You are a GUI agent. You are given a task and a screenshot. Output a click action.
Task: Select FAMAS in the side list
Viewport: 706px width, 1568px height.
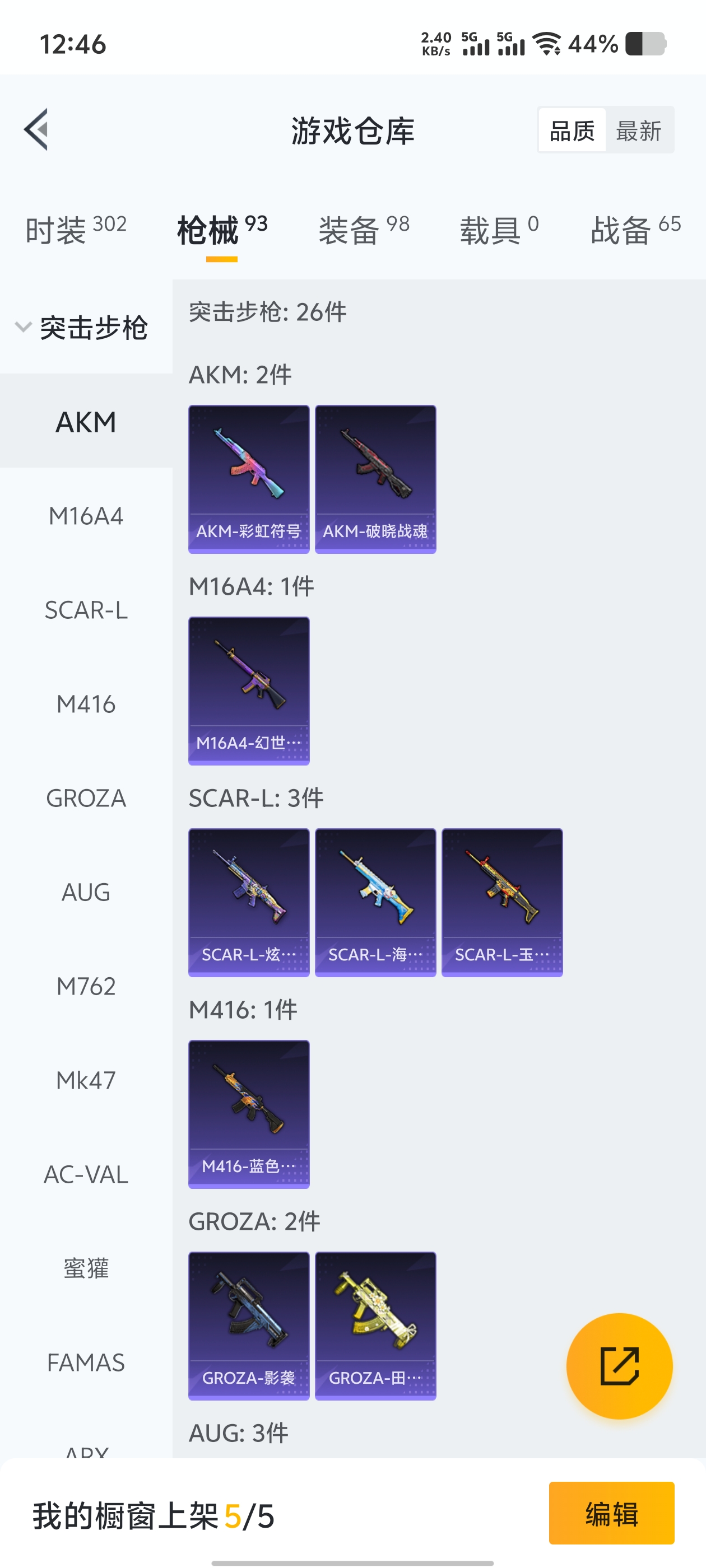[86, 1362]
